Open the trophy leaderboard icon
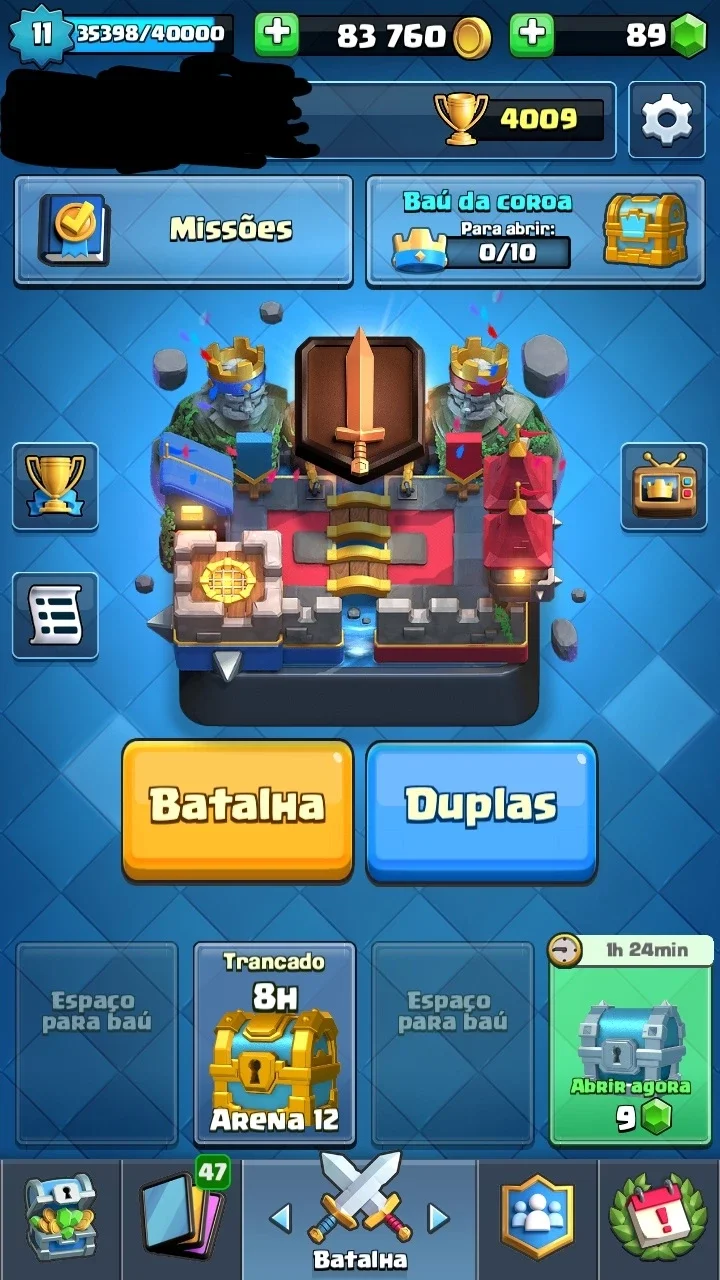Viewport: 720px width, 1280px height. (x=55, y=486)
